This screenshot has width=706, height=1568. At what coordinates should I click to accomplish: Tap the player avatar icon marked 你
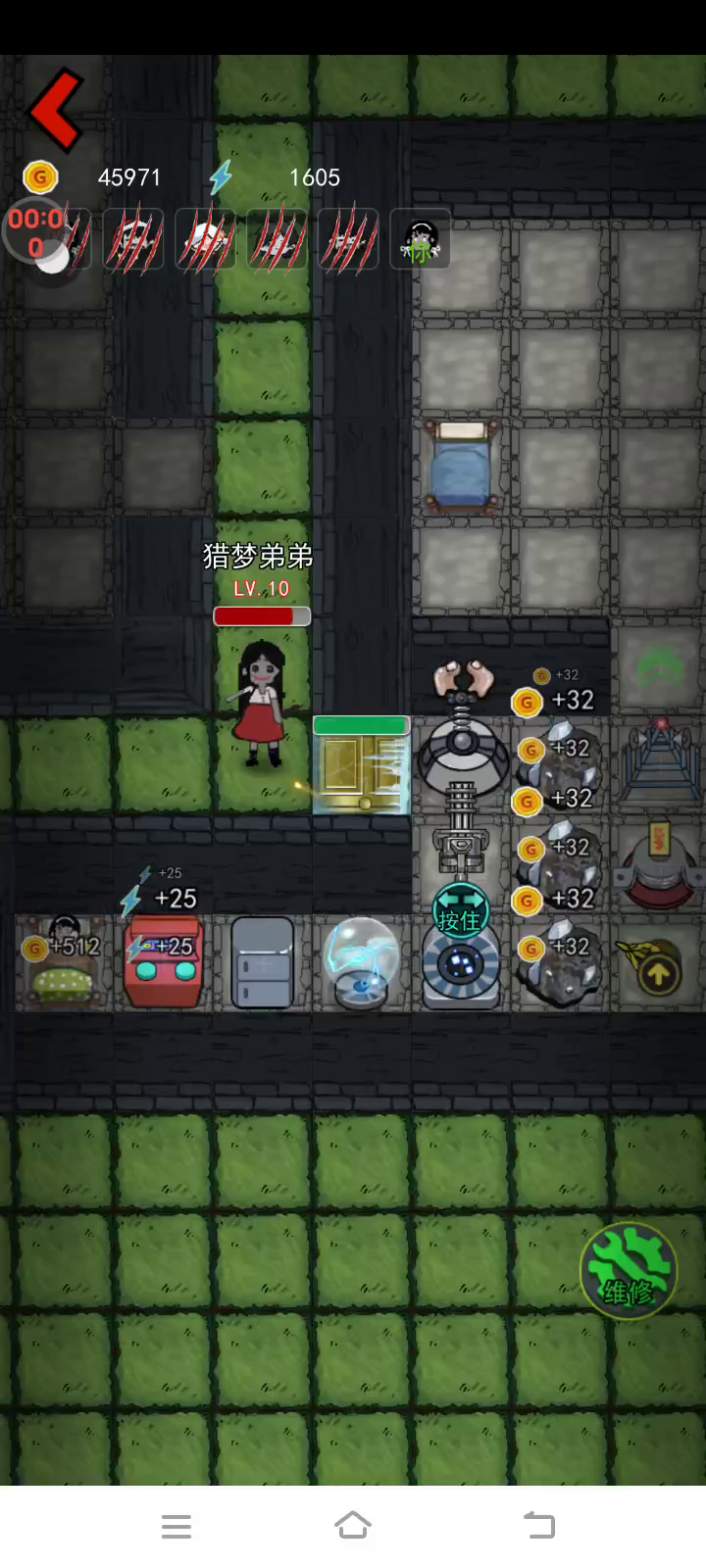tap(421, 239)
